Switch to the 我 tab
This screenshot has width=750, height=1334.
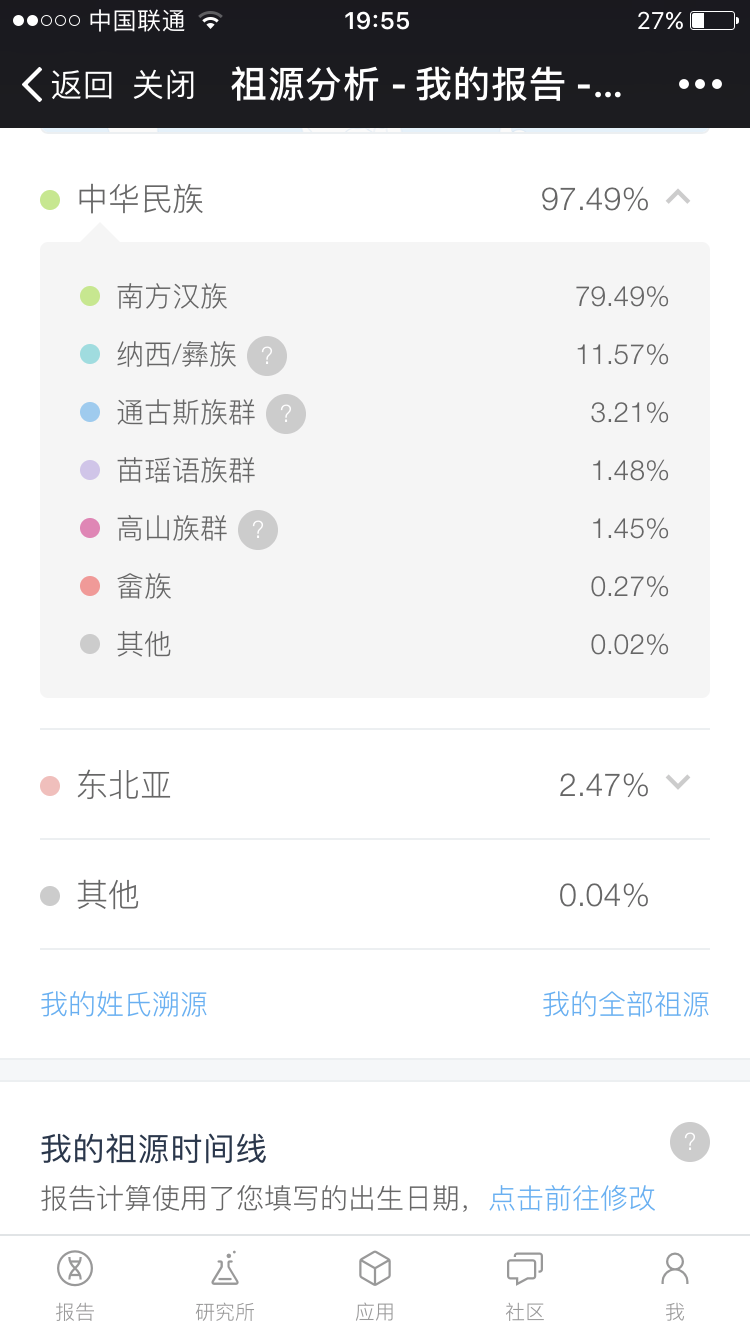[x=675, y=1285]
